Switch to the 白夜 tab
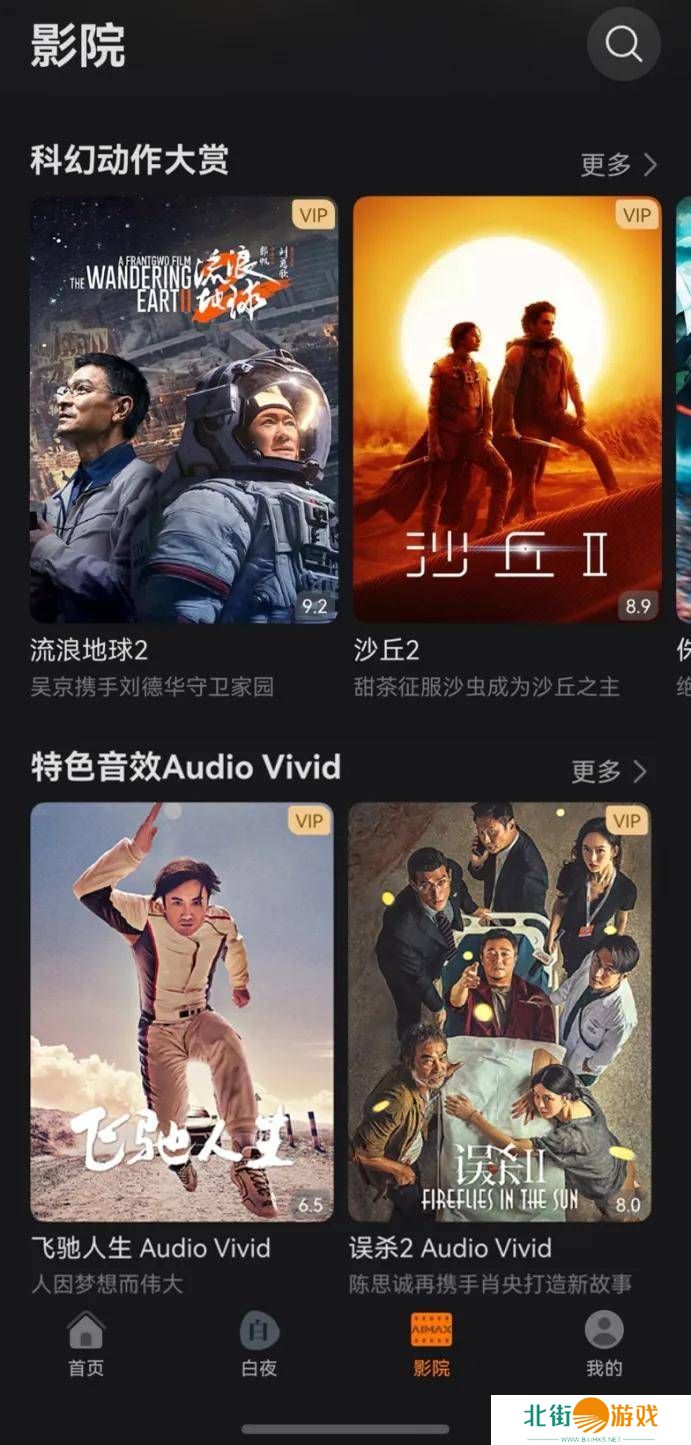The image size is (691, 1445). click(259, 1345)
